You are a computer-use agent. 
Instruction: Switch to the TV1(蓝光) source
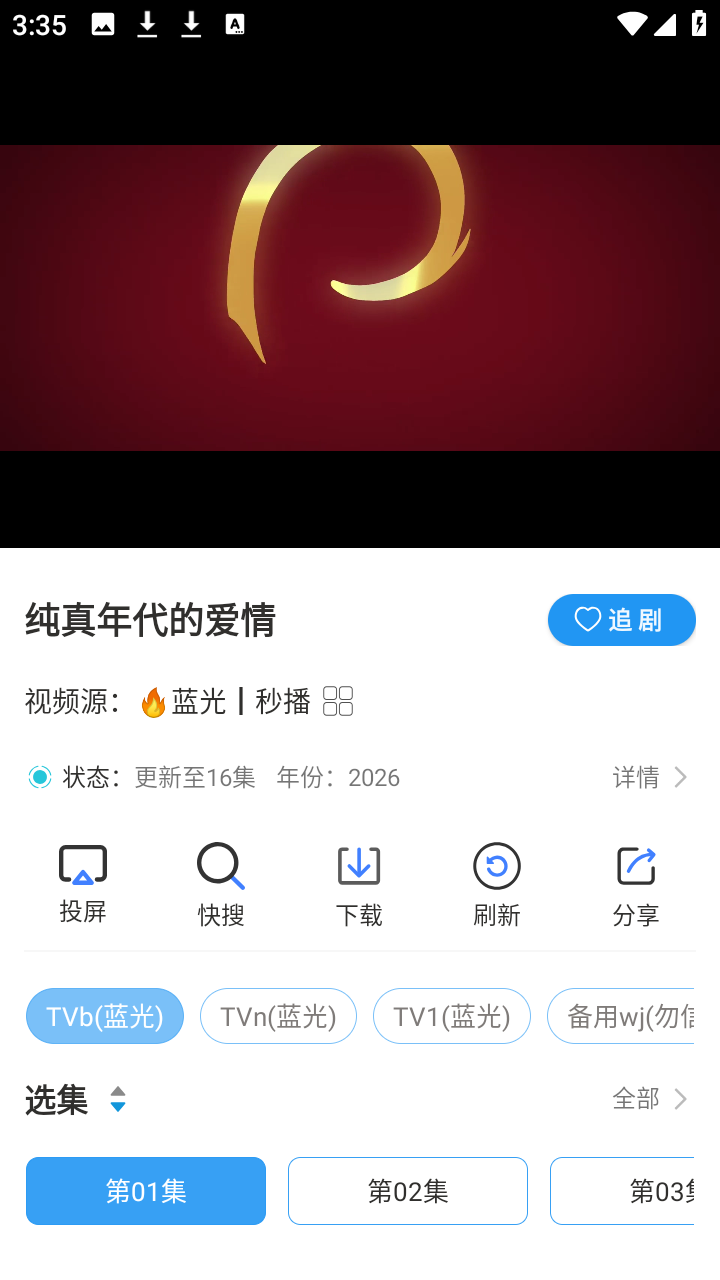[451, 1015]
